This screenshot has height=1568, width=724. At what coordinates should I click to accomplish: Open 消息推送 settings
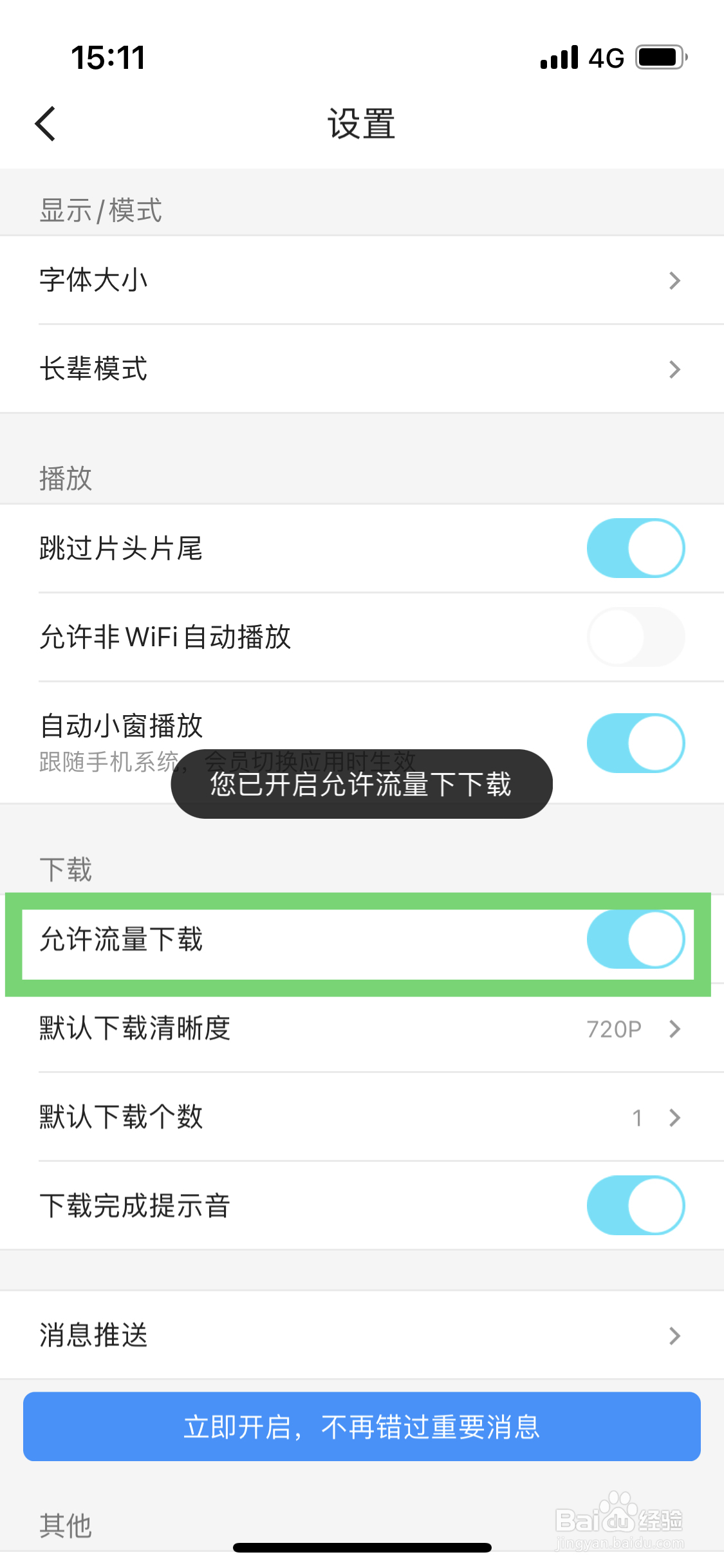coord(362,1336)
